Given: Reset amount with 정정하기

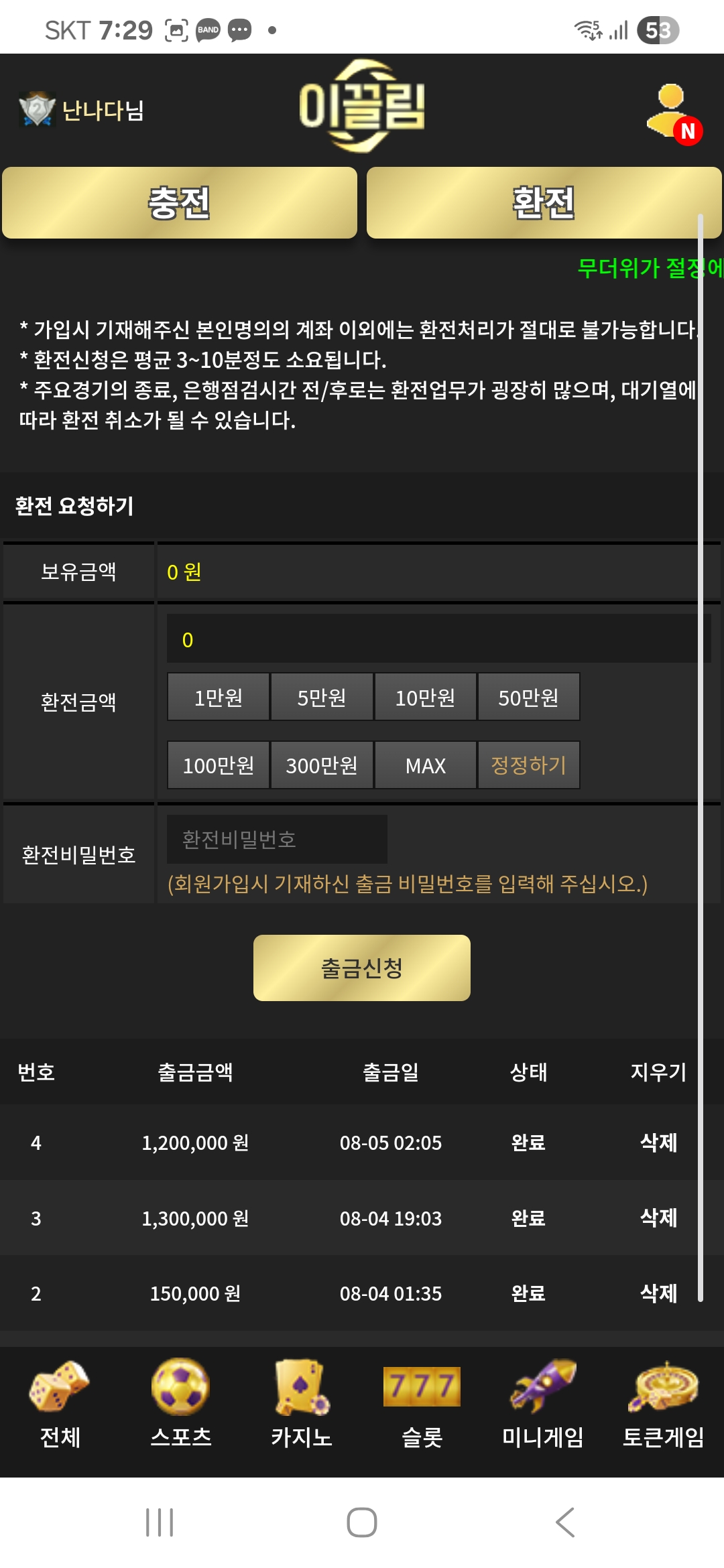Looking at the screenshot, I should tap(528, 765).
